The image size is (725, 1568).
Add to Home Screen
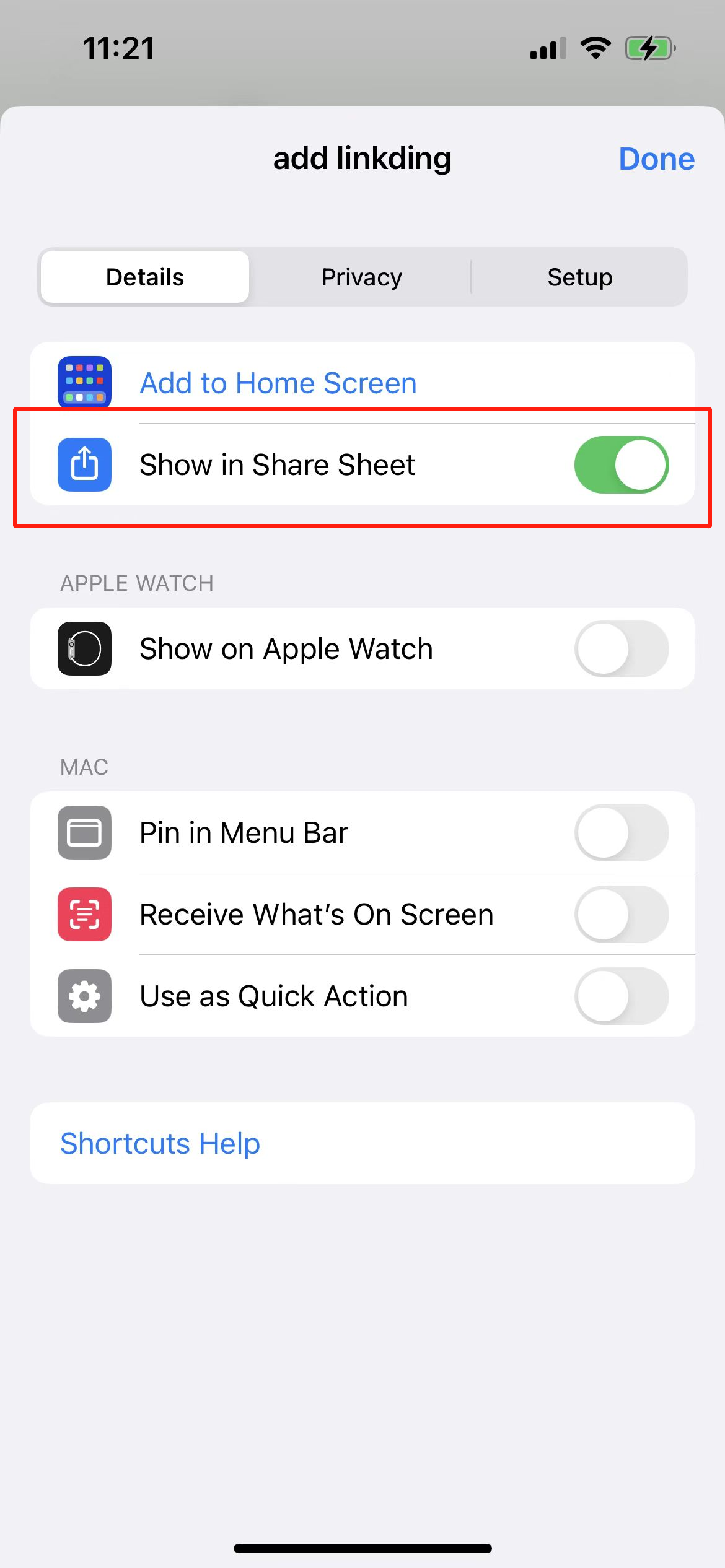(x=278, y=383)
